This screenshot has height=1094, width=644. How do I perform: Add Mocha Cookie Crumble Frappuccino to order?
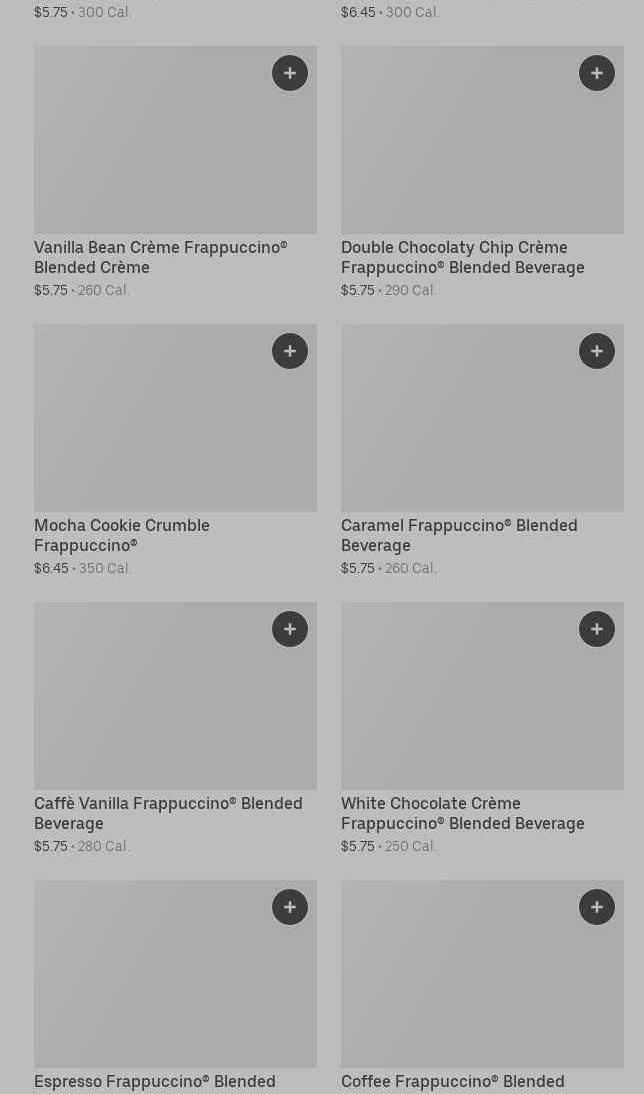pos(290,351)
